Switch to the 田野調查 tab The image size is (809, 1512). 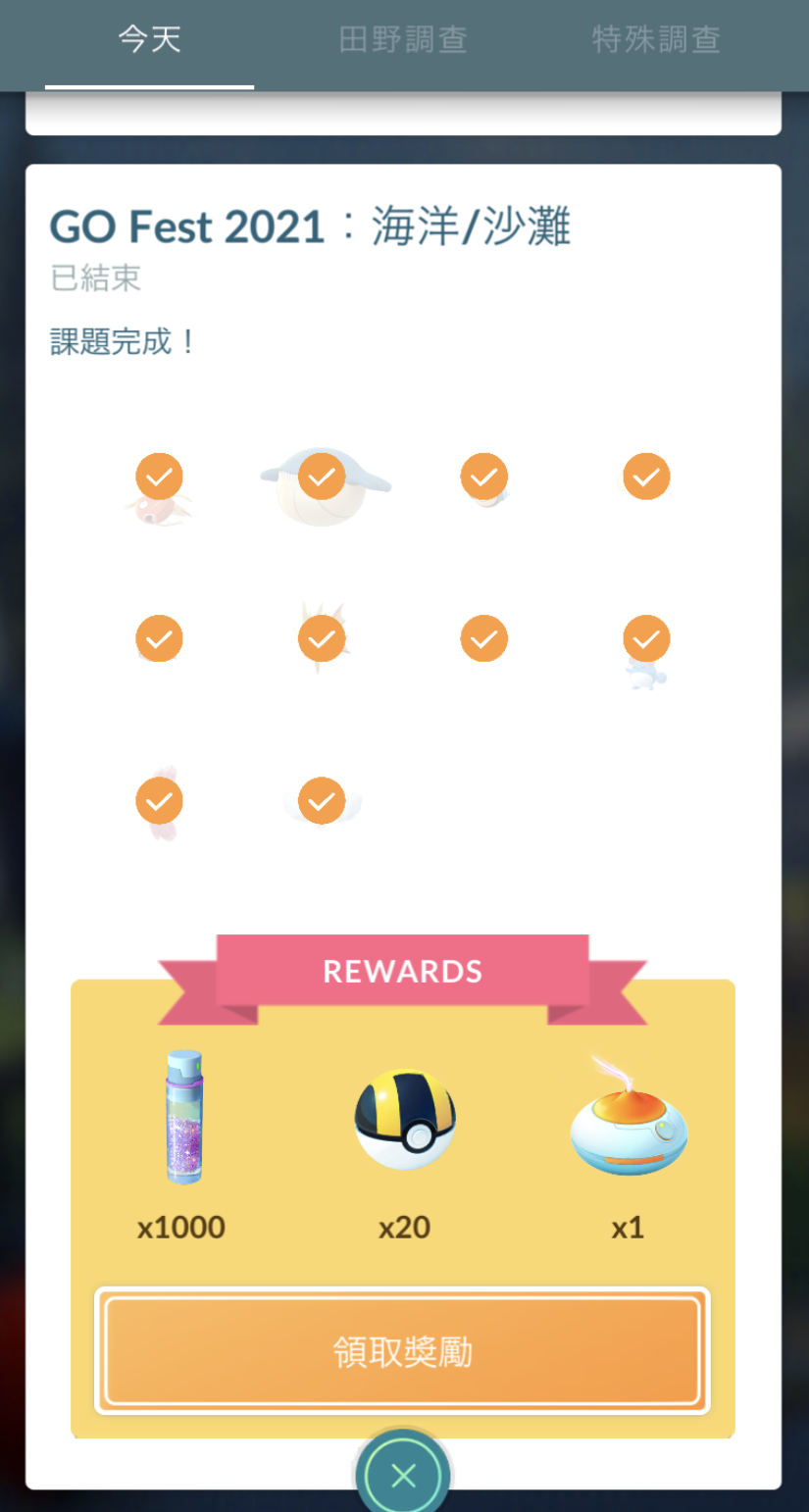click(x=403, y=40)
